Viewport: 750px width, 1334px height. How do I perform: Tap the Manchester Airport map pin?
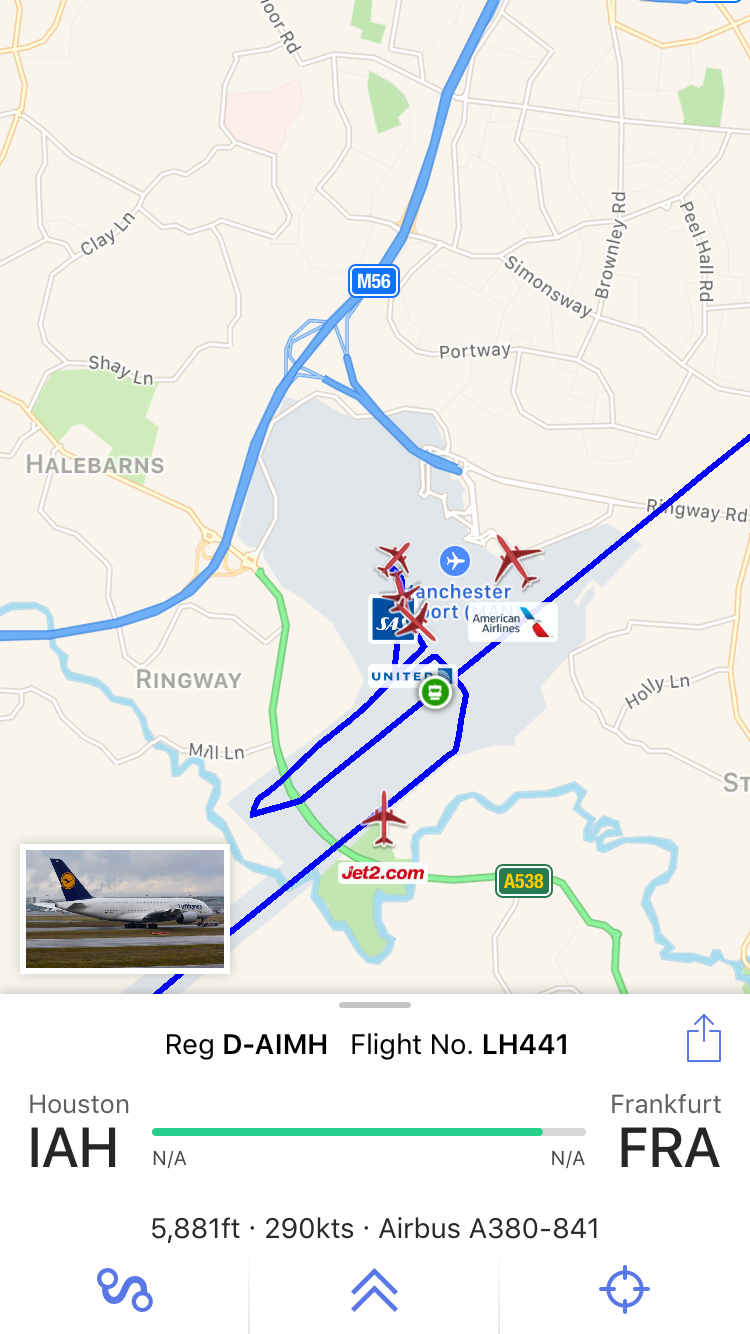(455, 561)
